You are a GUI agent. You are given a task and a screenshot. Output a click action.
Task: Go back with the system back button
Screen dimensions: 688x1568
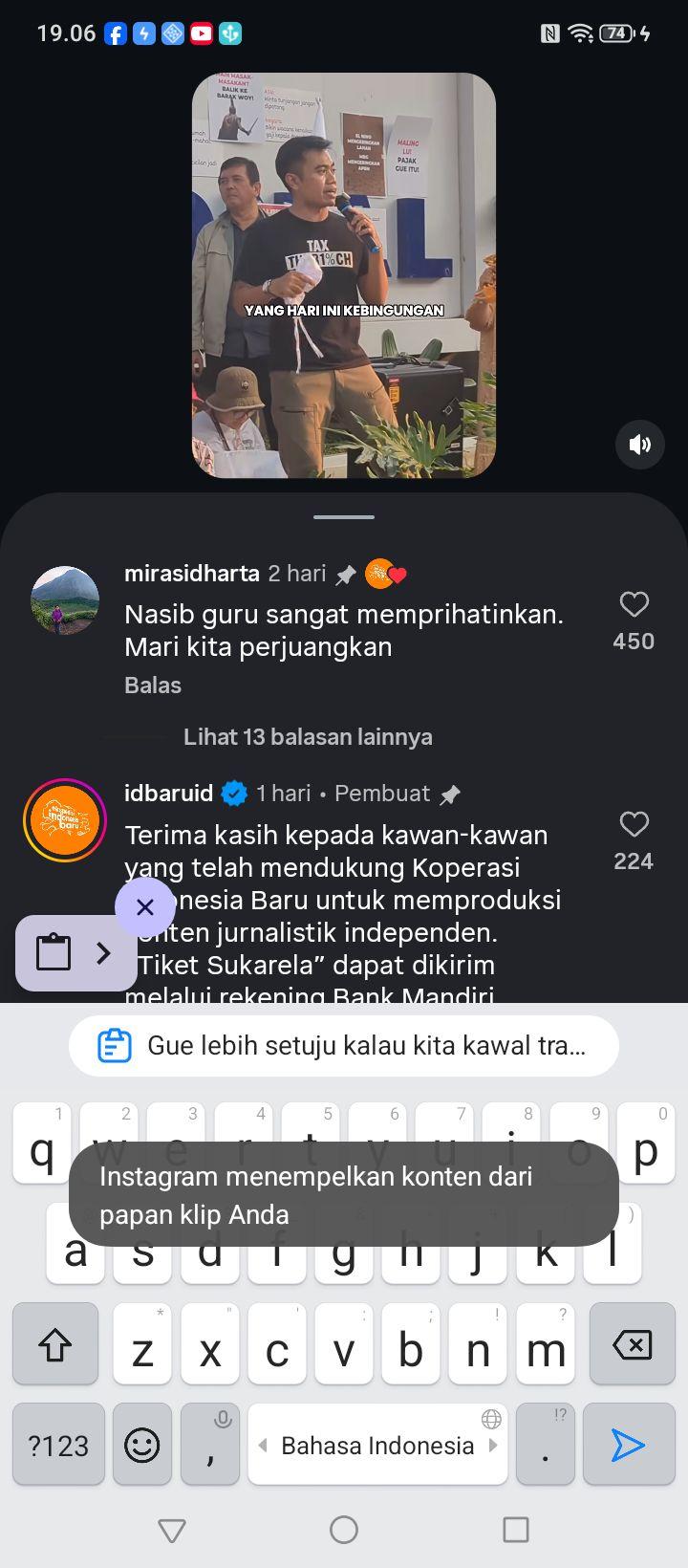(172, 1530)
